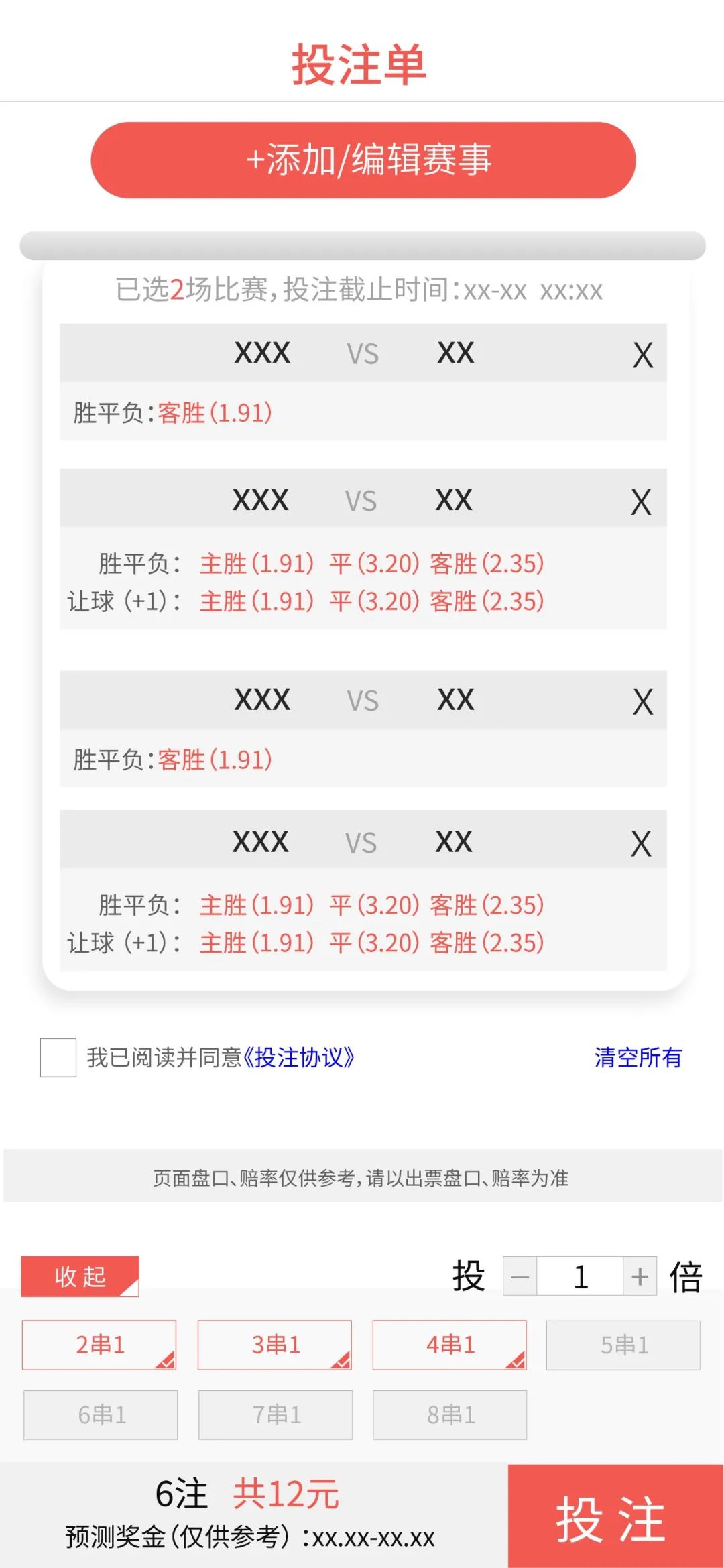Toggle the 3串1 parlay option
Image resolution: width=724 pixels, height=1568 pixels.
click(x=275, y=1345)
